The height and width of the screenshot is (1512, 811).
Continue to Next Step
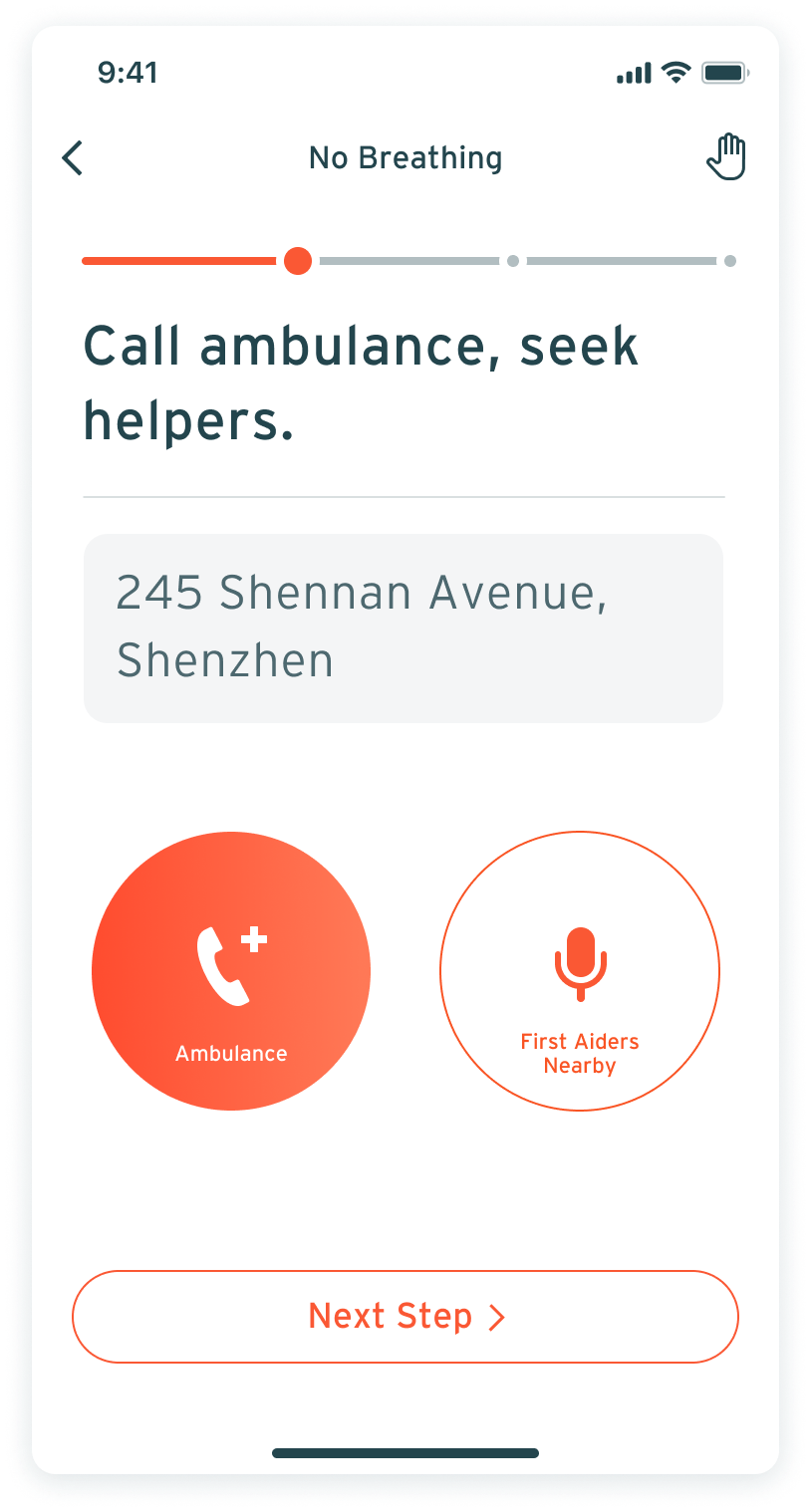[x=405, y=1316]
